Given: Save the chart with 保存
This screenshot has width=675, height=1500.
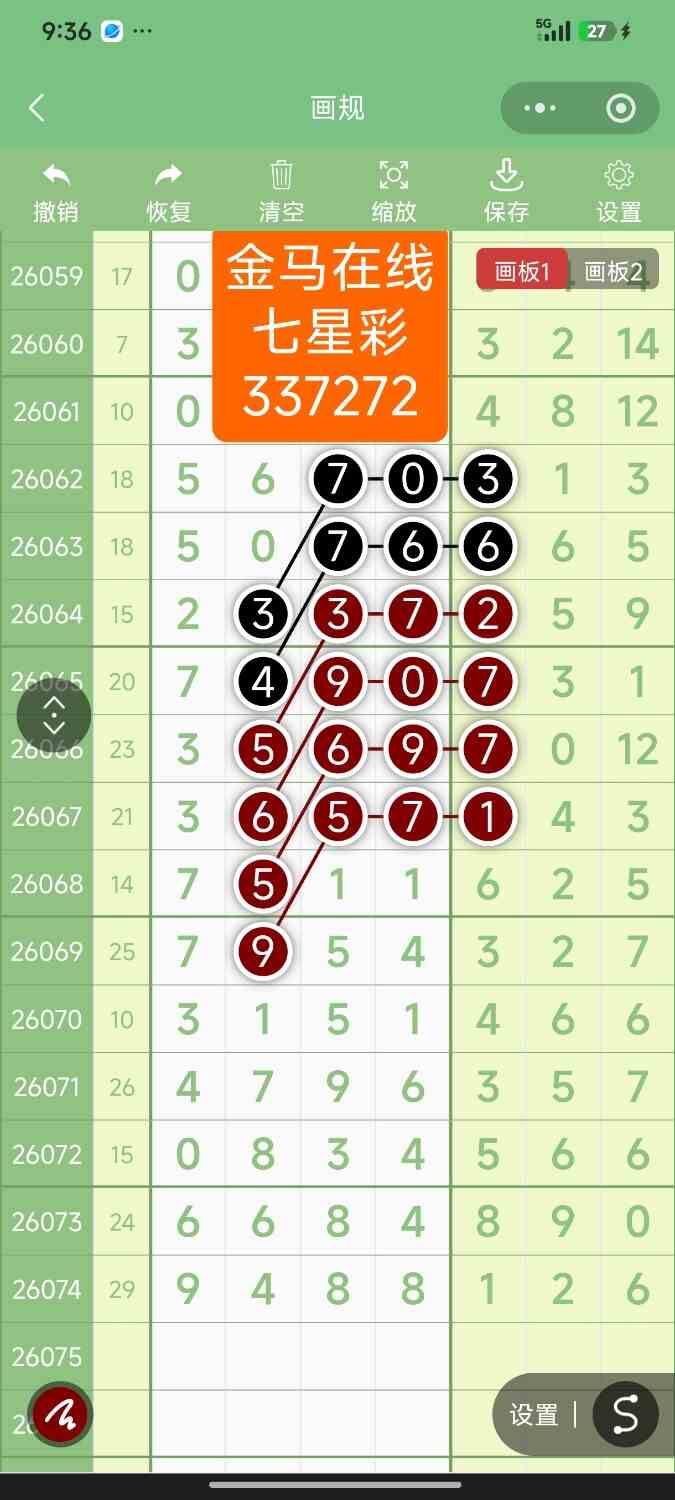Looking at the screenshot, I should click(507, 192).
